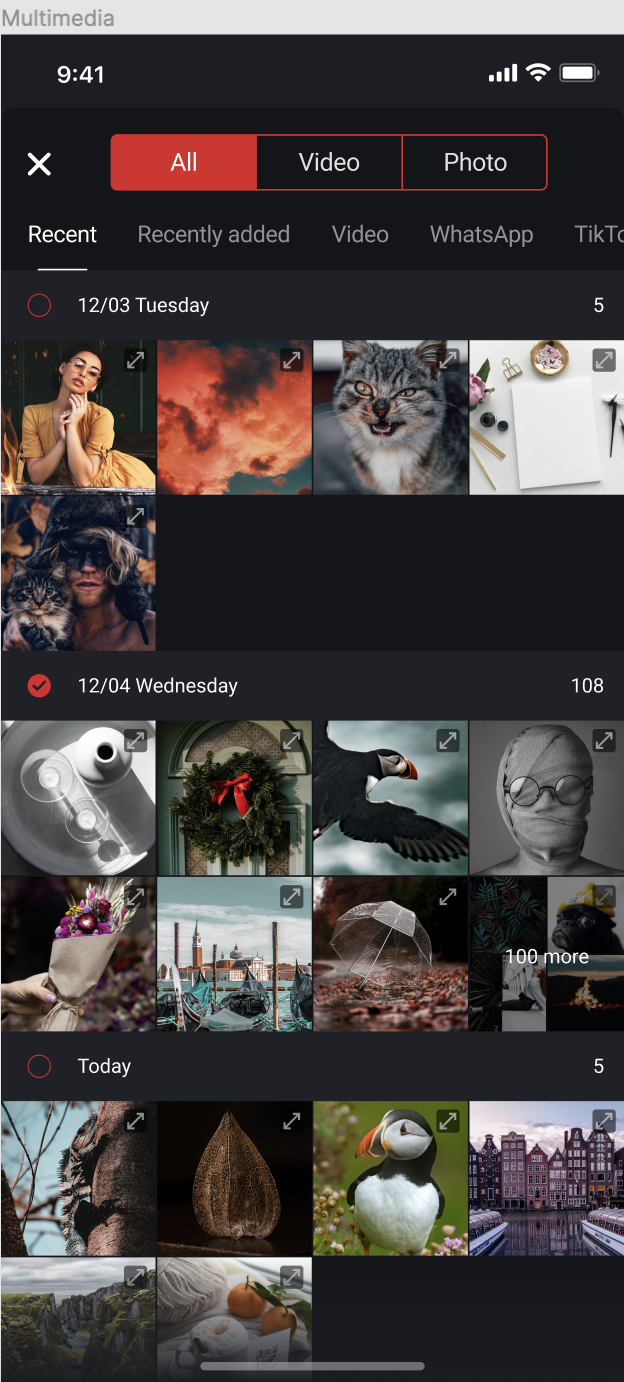This screenshot has height=1382, width=624.
Task: Deselect all items from 12/04 Wednesday
Action: tap(39, 686)
